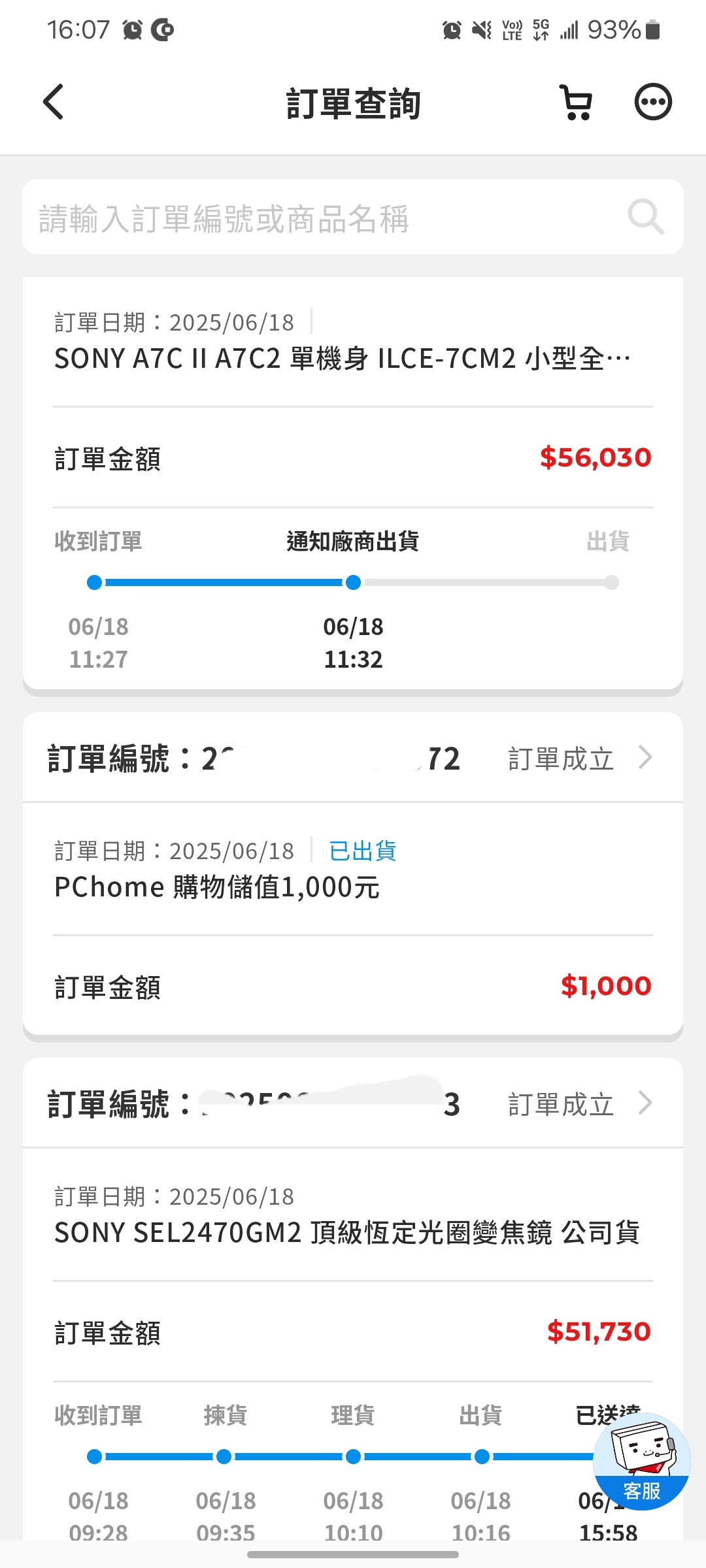Screen dimensions: 706x1568
Task: Open the order number ending in 3
Action: tap(353, 1103)
